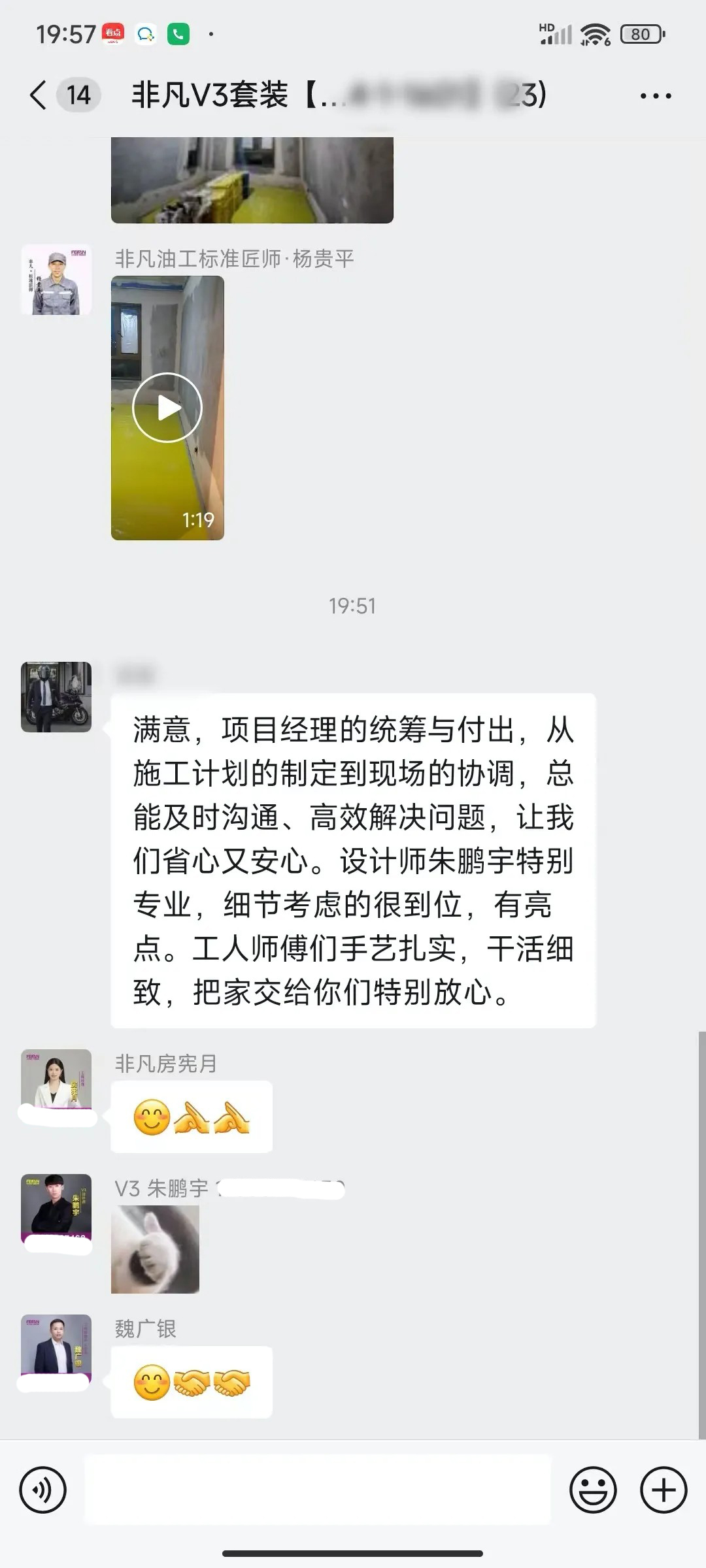Open 魏广银's profile avatar
This screenshot has width=706, height=1568.
click(56, 1345)
